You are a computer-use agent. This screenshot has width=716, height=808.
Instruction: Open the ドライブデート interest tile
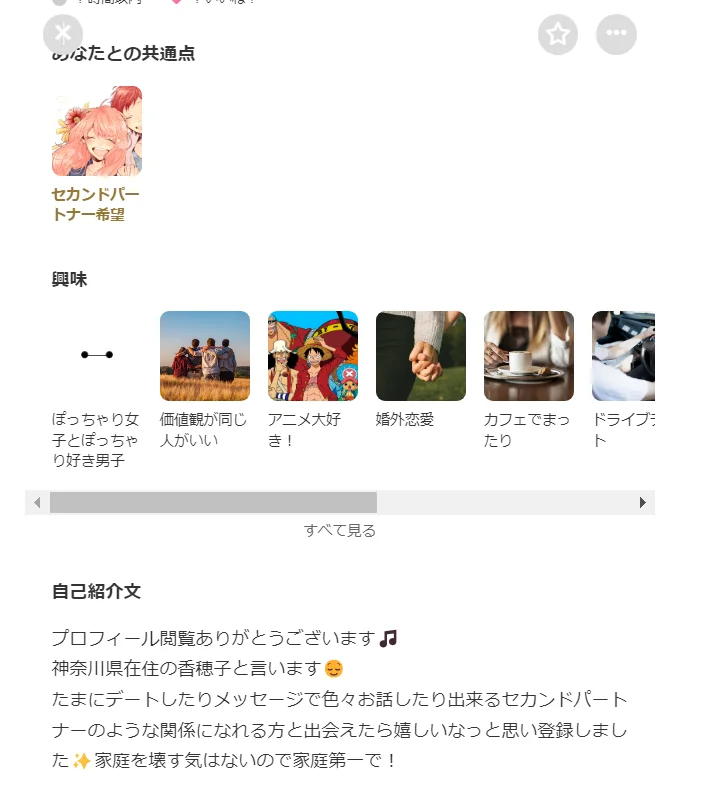click(623, 356)
